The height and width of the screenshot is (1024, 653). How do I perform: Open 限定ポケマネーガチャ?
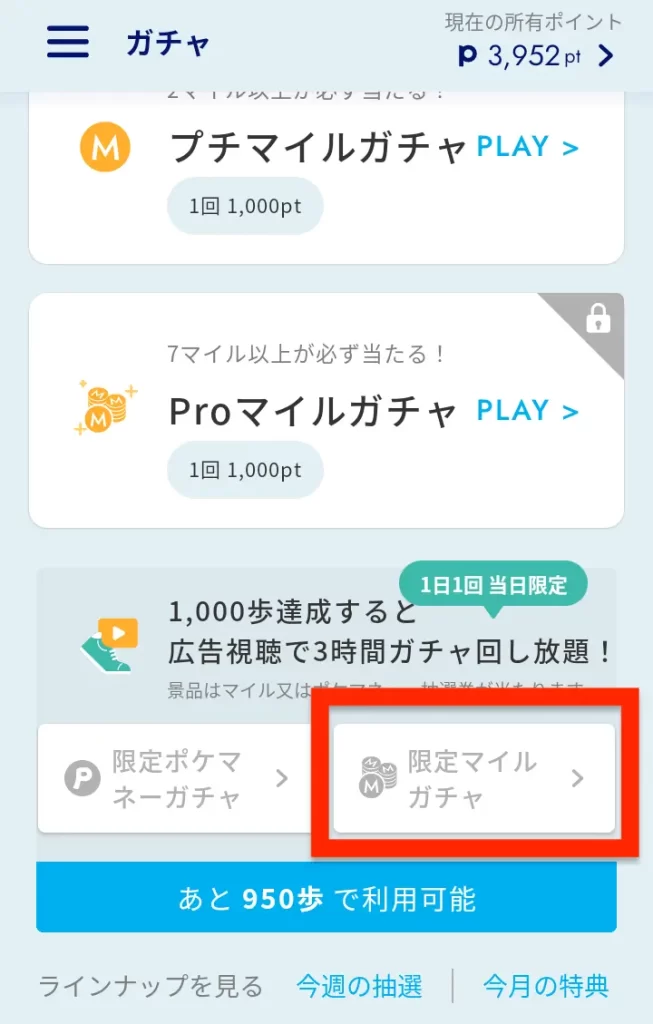click(177, 779)
